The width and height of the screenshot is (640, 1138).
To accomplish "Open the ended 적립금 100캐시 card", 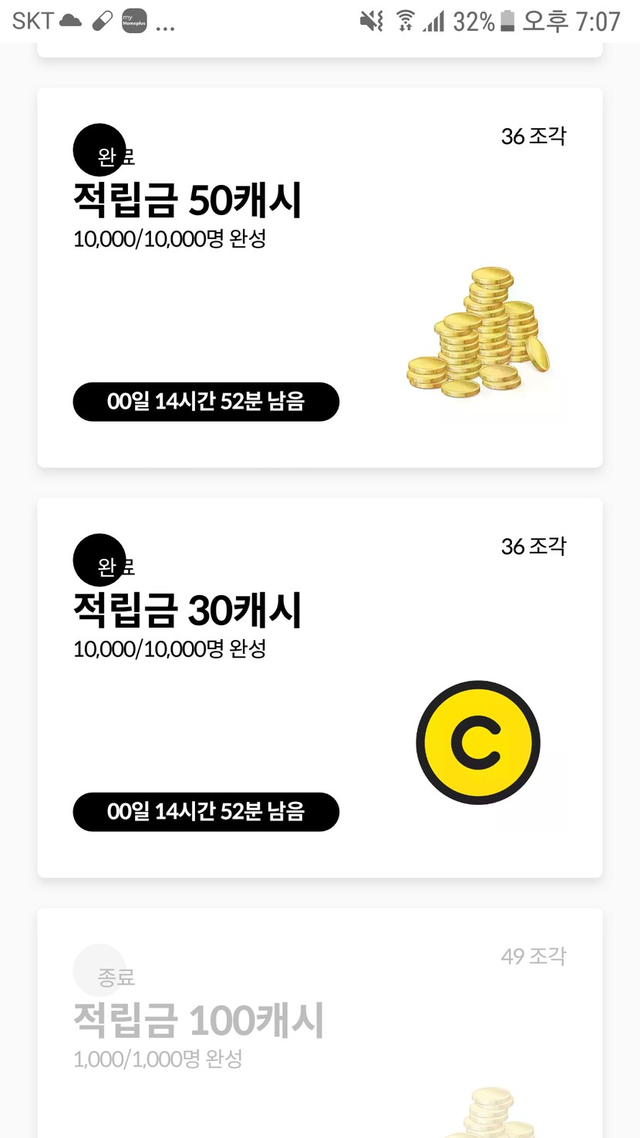I will pyautogui.click(x=319, y=1023).
